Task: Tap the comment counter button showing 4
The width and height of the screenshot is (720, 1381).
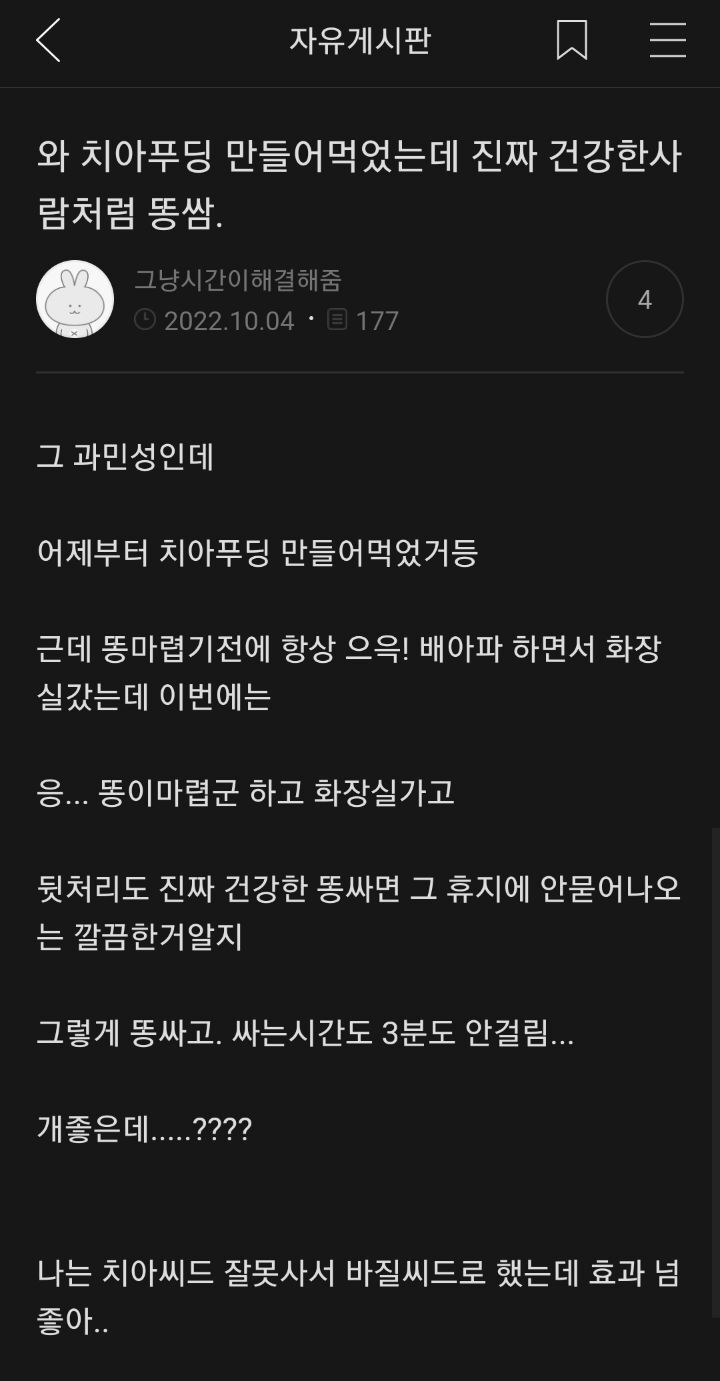Action: (644, 298)
